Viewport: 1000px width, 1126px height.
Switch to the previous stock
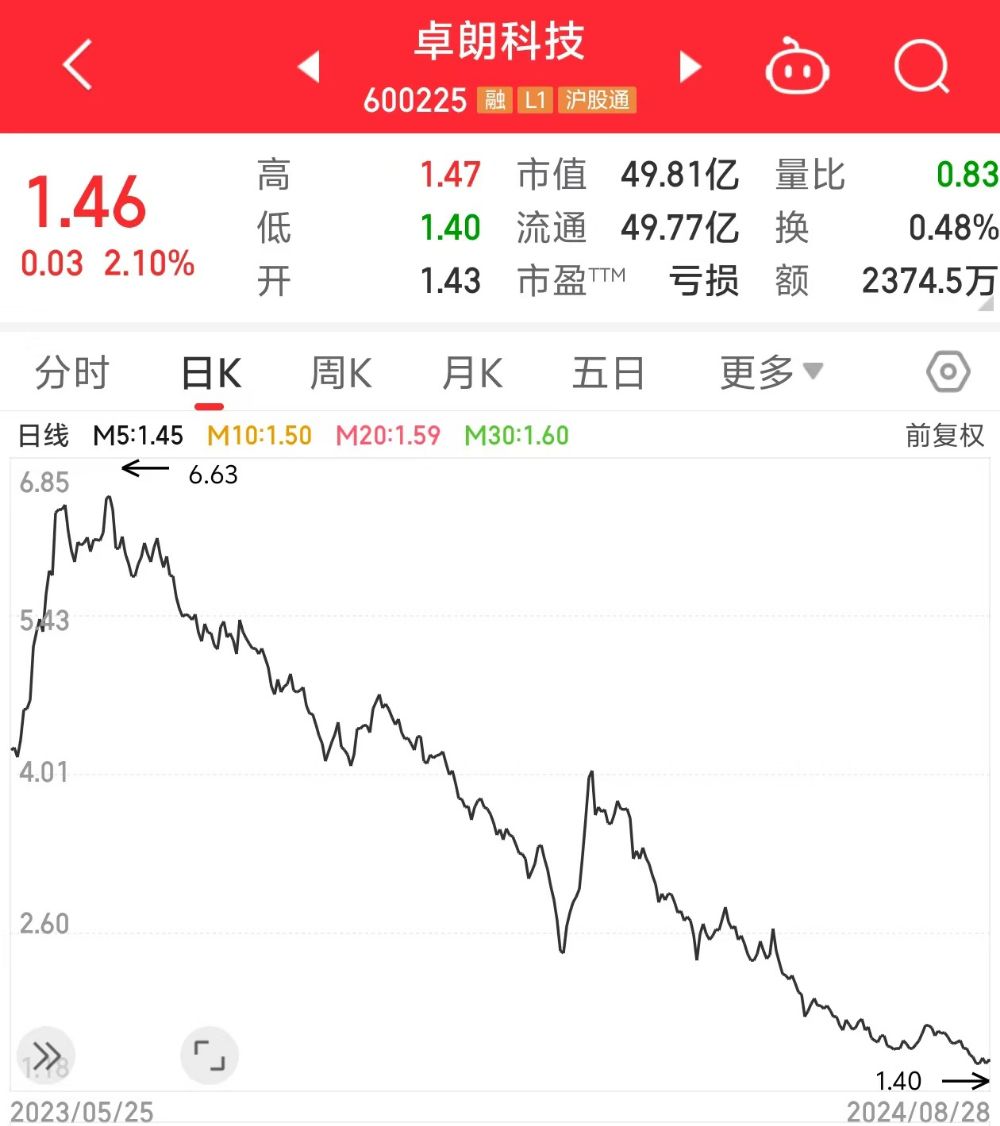pos(309,67)
